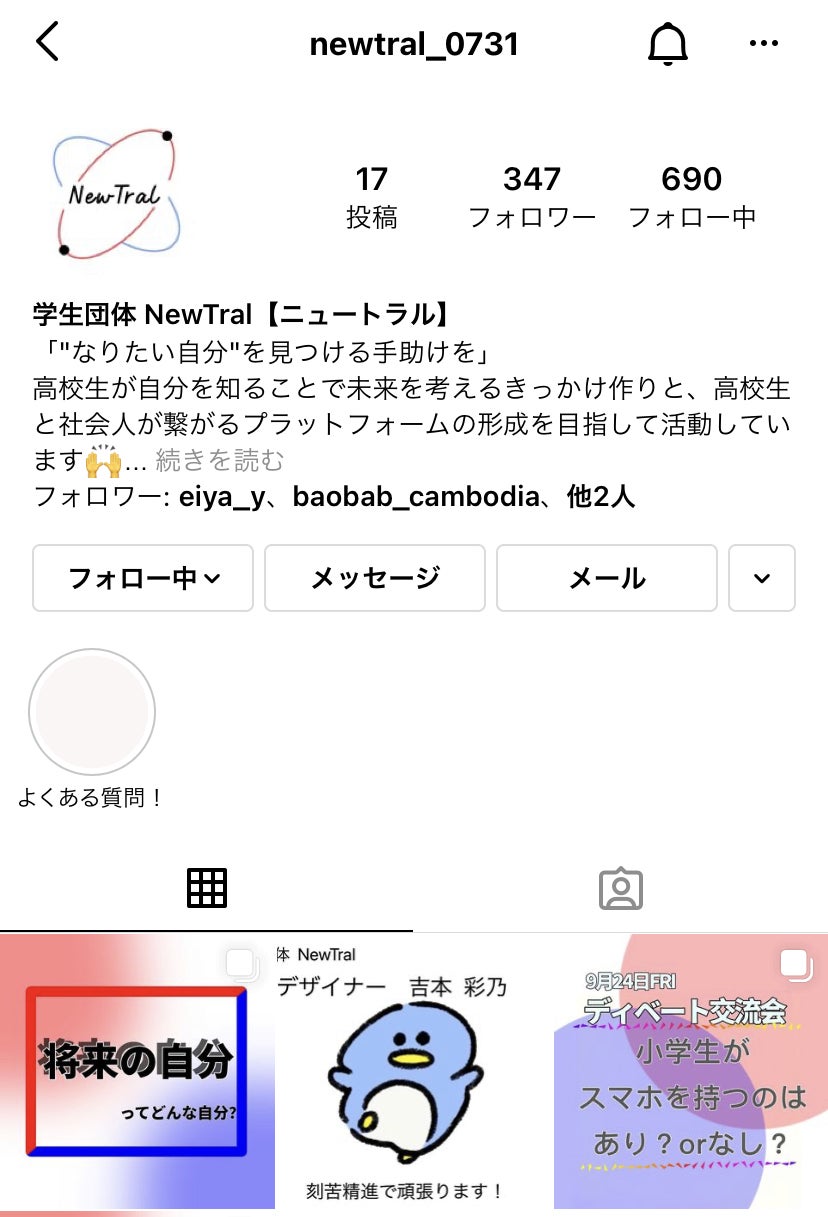Switch to the tagged photos tab
828x1217 pixels.
pos(620,888)
